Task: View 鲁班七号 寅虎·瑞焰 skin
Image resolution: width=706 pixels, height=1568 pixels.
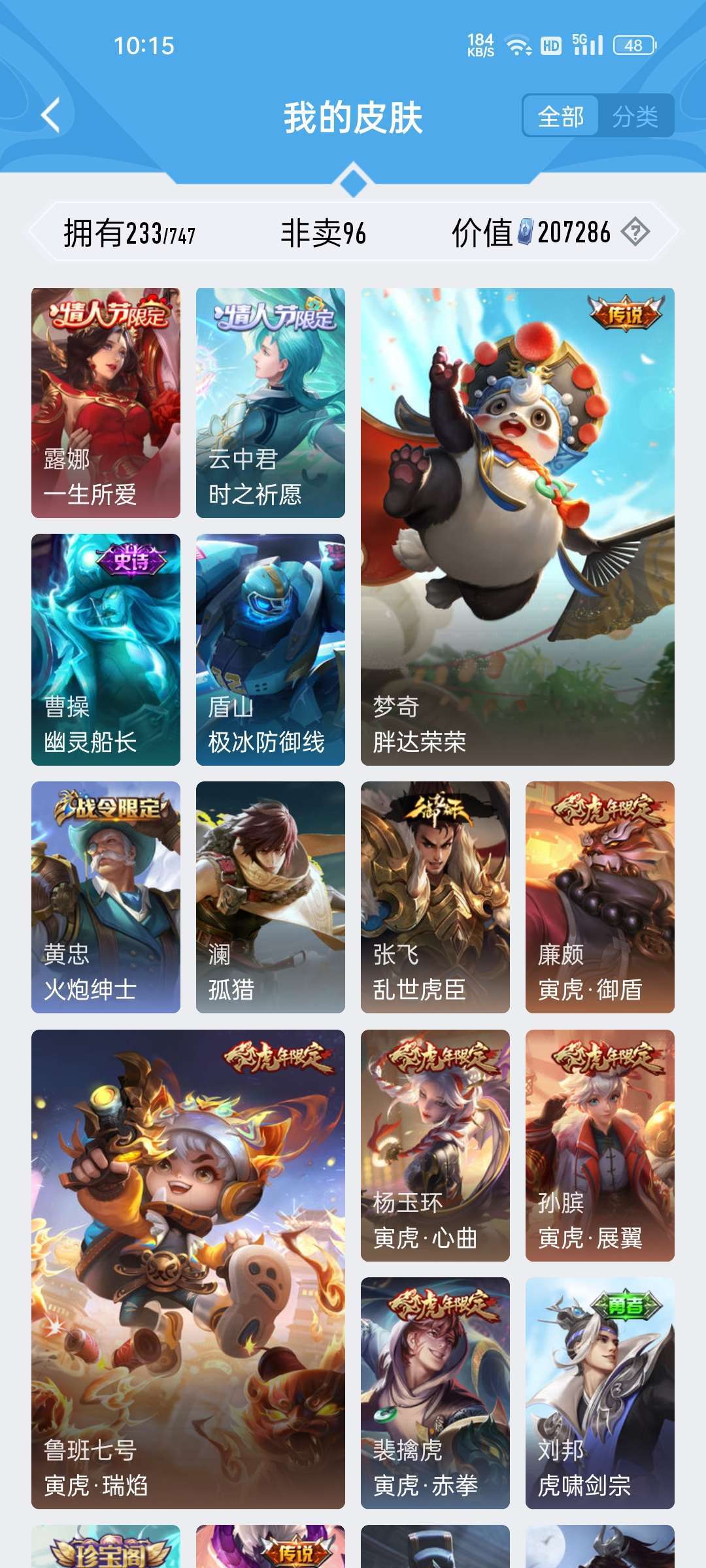Action: click(x=188, y=1269)
